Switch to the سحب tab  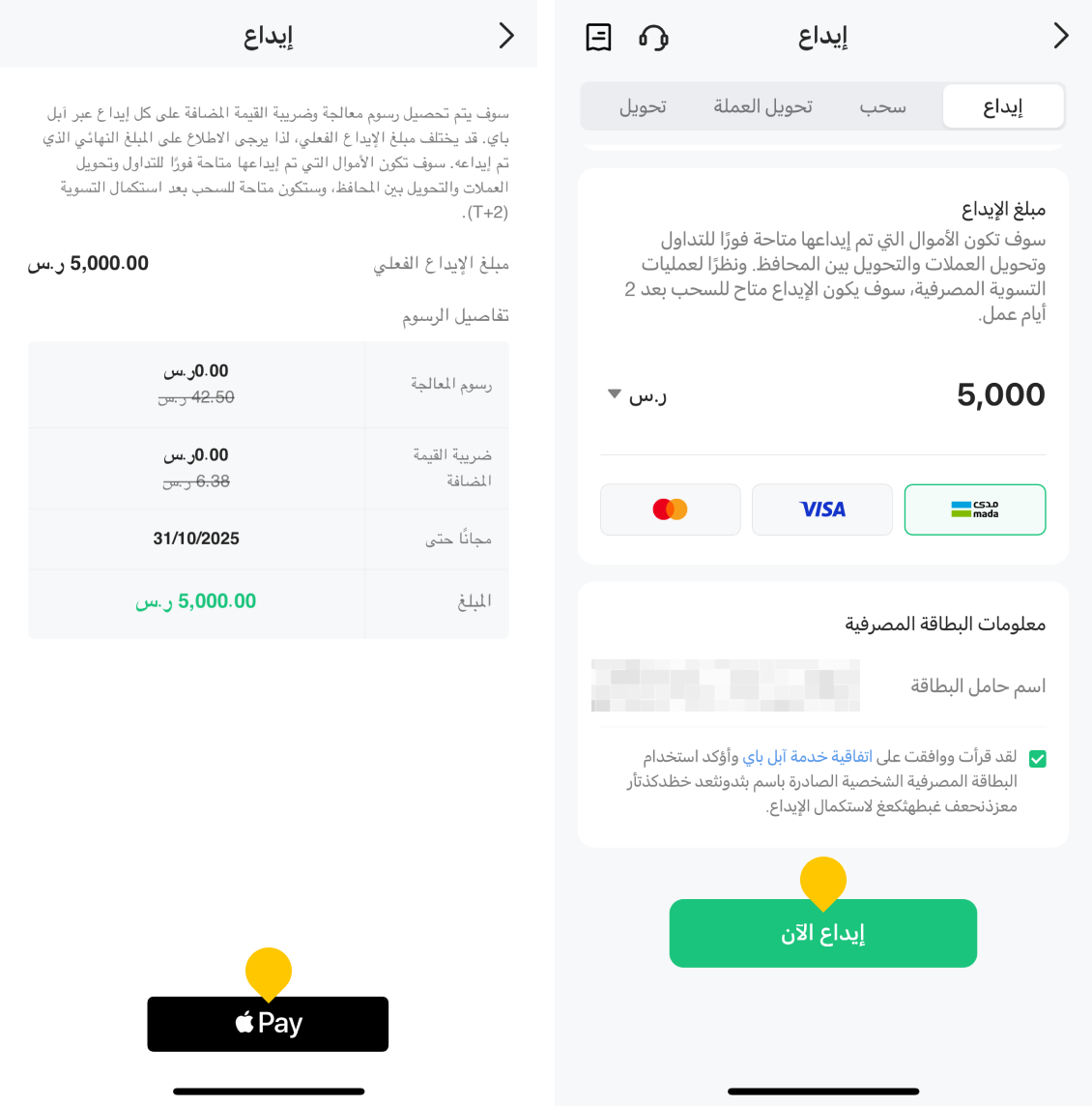click(x=882, y=106)
